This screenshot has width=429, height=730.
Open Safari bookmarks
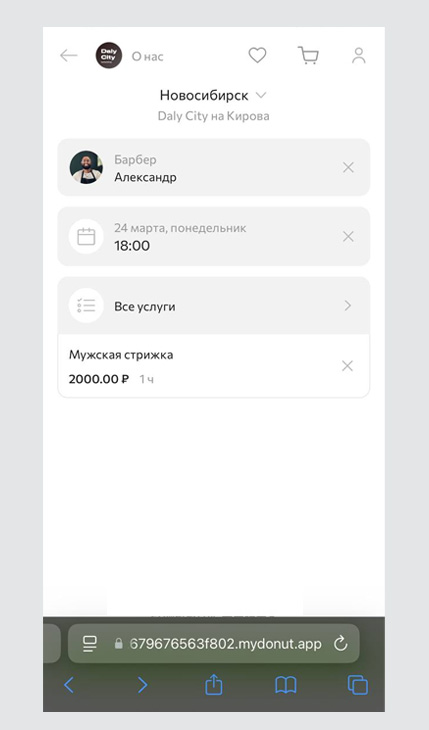(286, 685)
